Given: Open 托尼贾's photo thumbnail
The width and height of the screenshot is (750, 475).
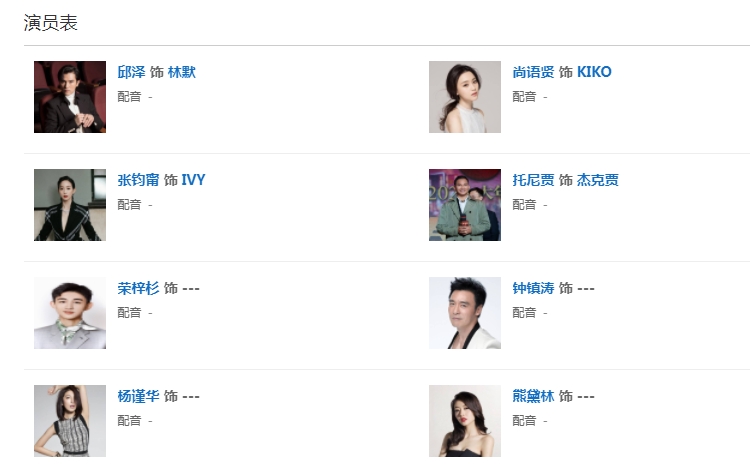Looking at the screenshot, I should point(465,205).
